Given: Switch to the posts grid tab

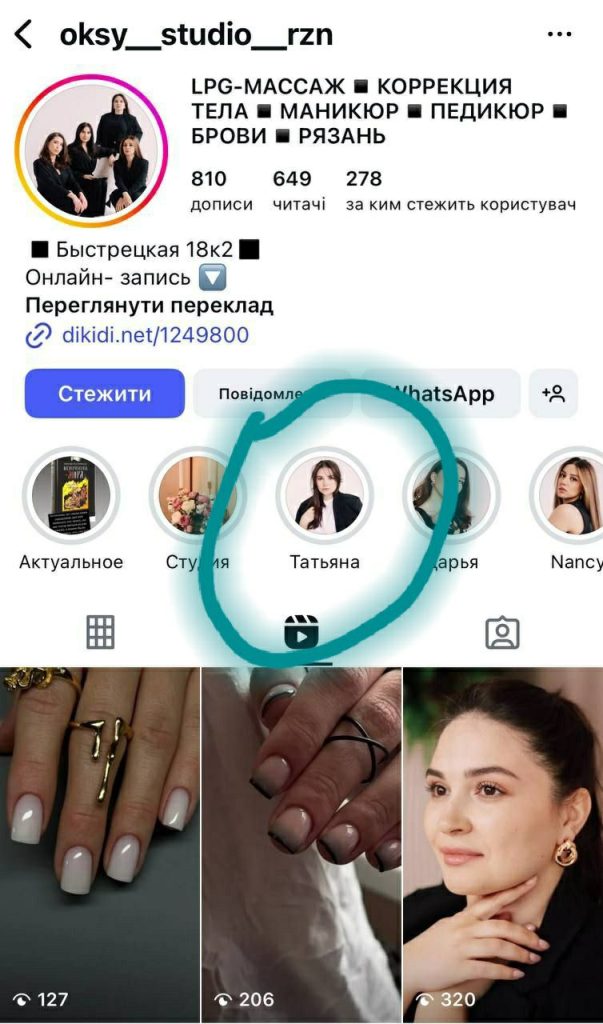Looking at the screenshot, I should [x=100, y=631].
